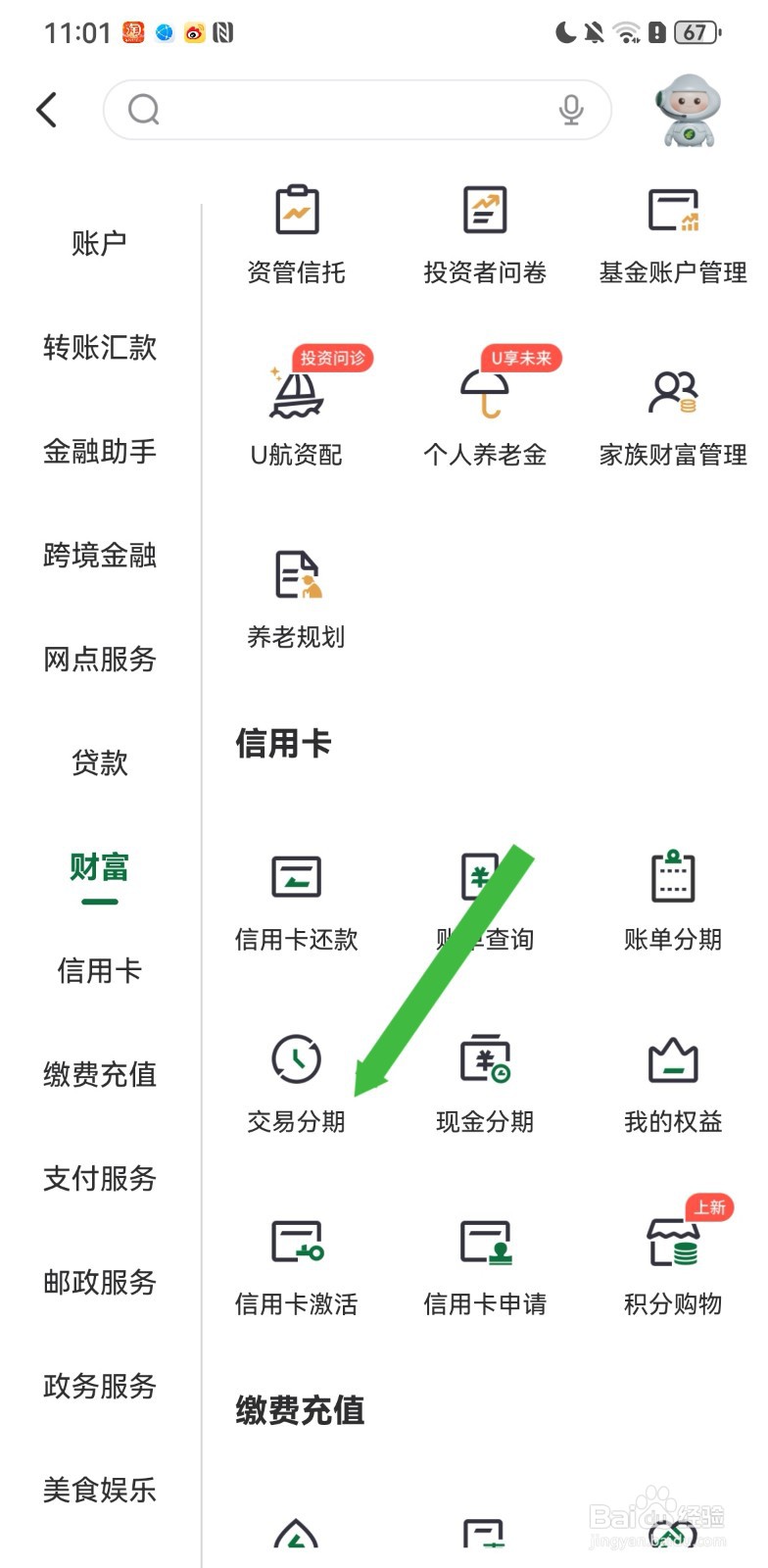Tap the 现金分期 cash installment icon

484,1078
